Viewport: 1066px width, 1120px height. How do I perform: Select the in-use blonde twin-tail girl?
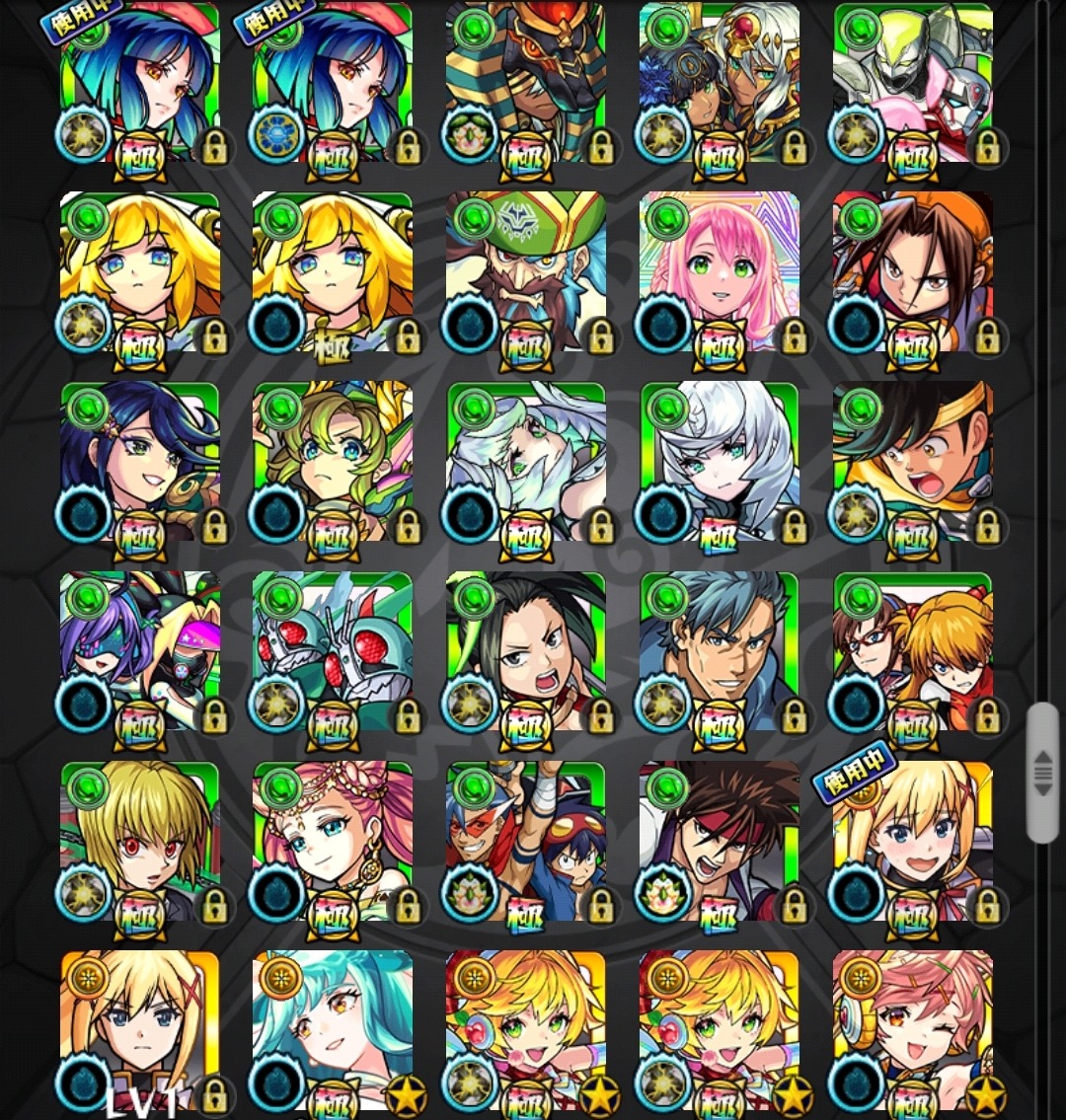[913, 841]
